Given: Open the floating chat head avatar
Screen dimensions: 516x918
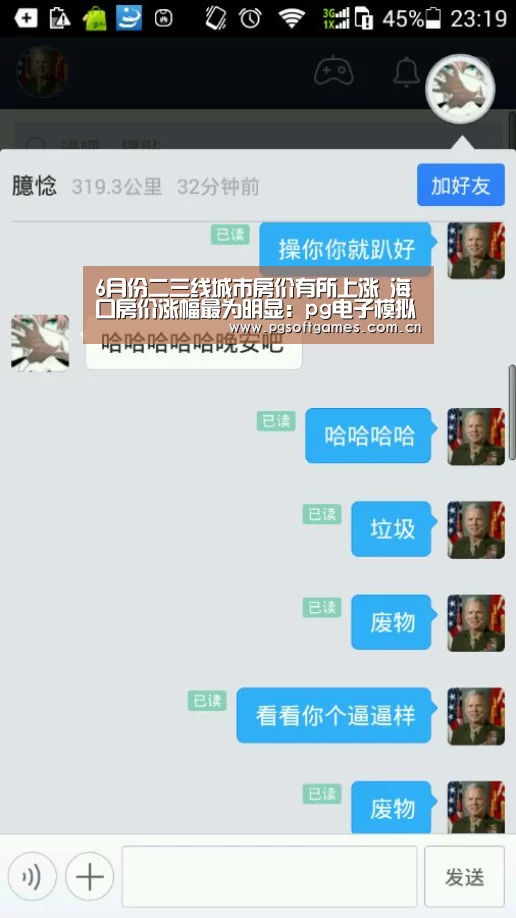Looking at the screenshot, I should point(460,89).
